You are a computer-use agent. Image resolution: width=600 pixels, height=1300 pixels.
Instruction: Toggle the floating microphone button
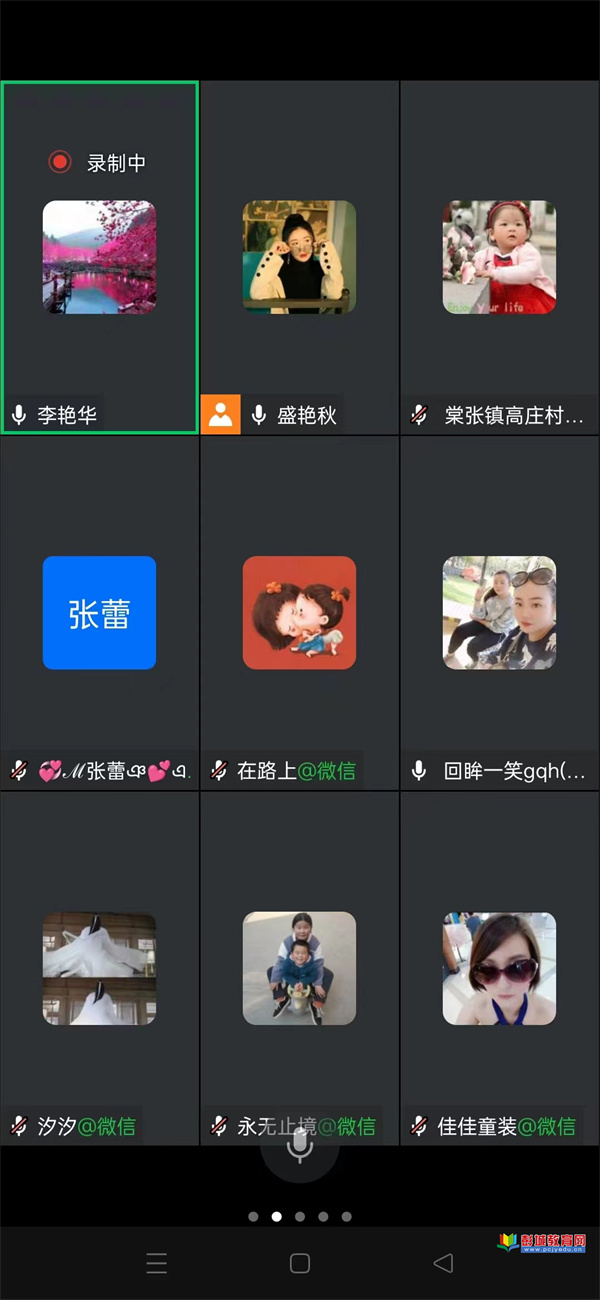(299, 1147)
